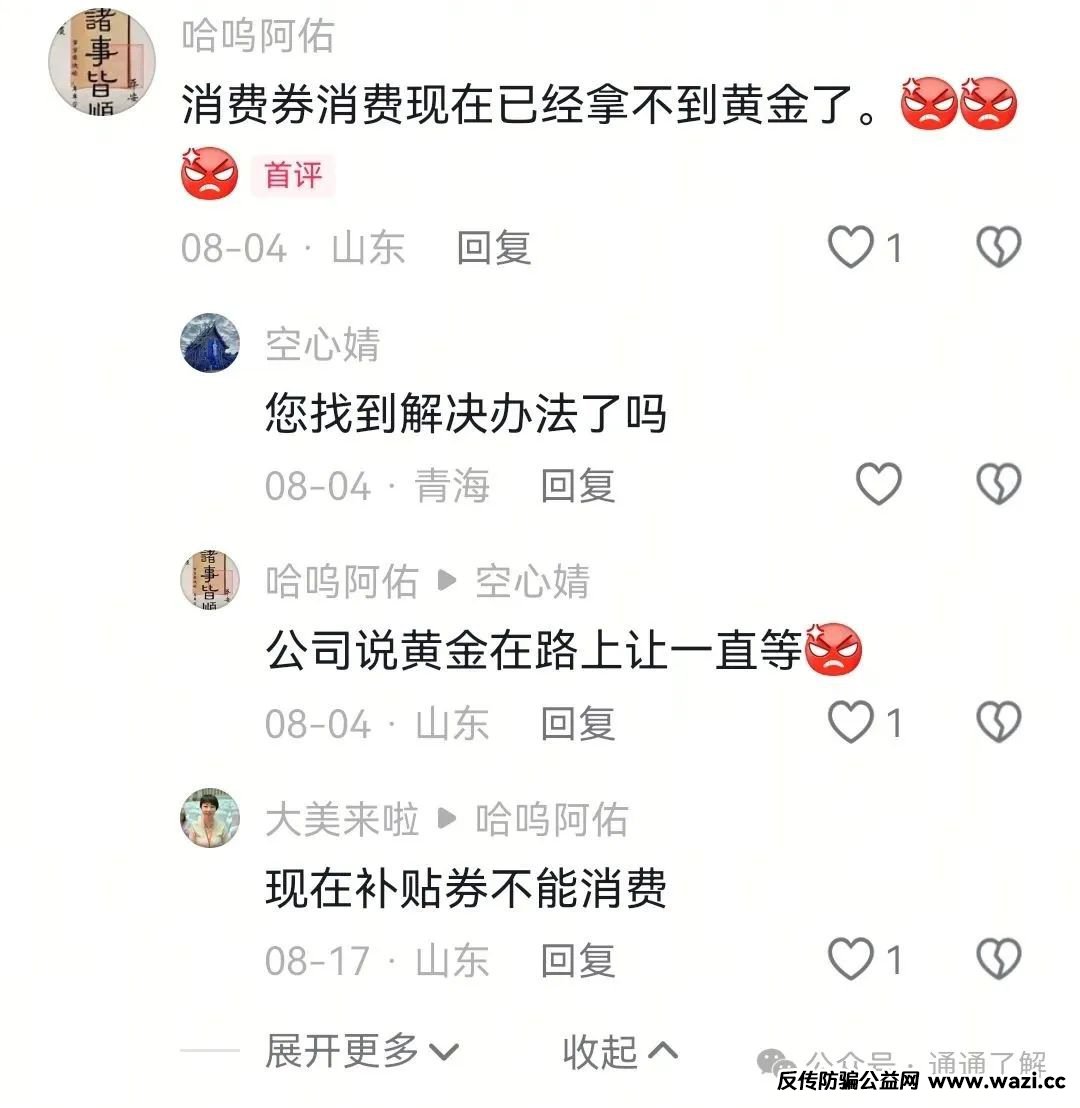Dislike 大美来啦's comment
The width and height of the screenshot is (1080, 1108).
(x=998, y=960)
